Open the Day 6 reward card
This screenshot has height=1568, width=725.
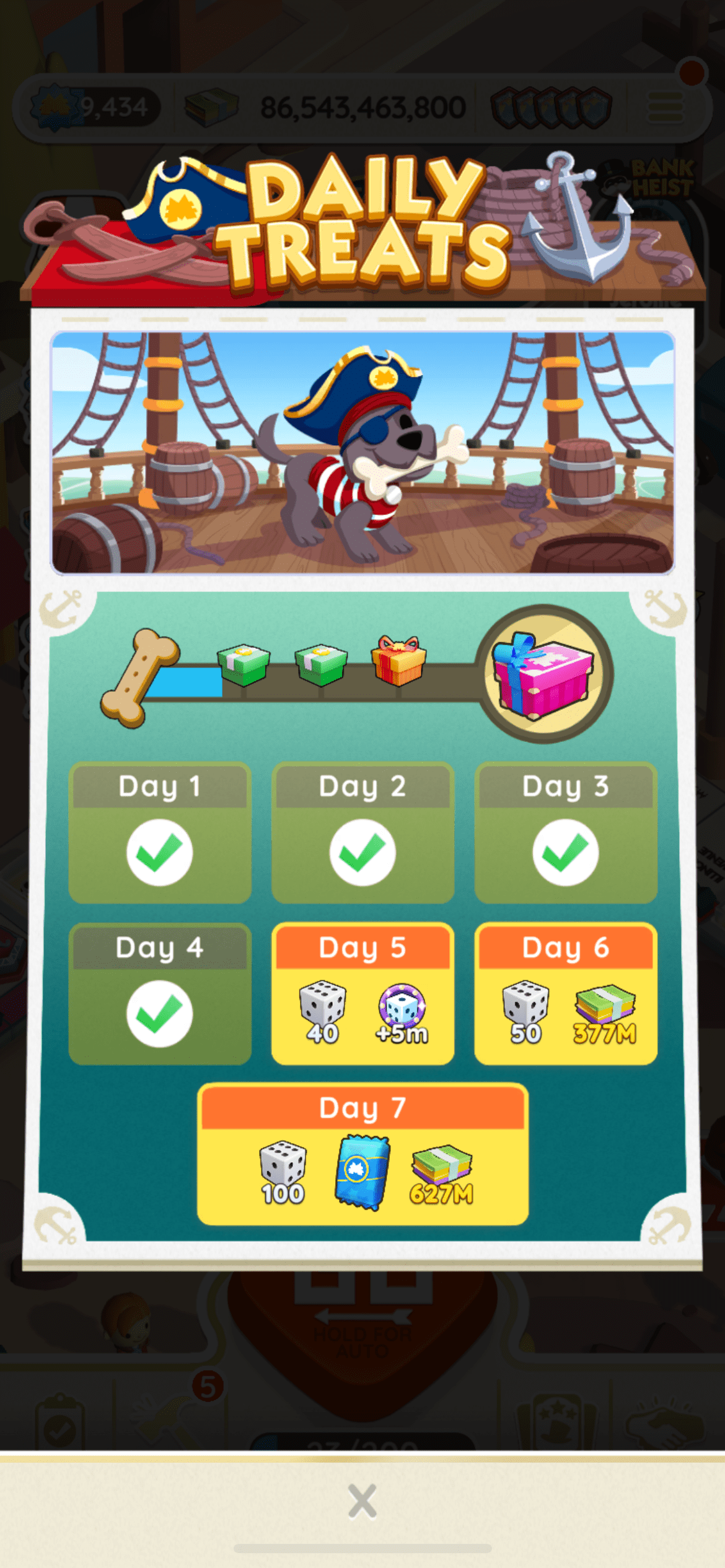(566, 993)
